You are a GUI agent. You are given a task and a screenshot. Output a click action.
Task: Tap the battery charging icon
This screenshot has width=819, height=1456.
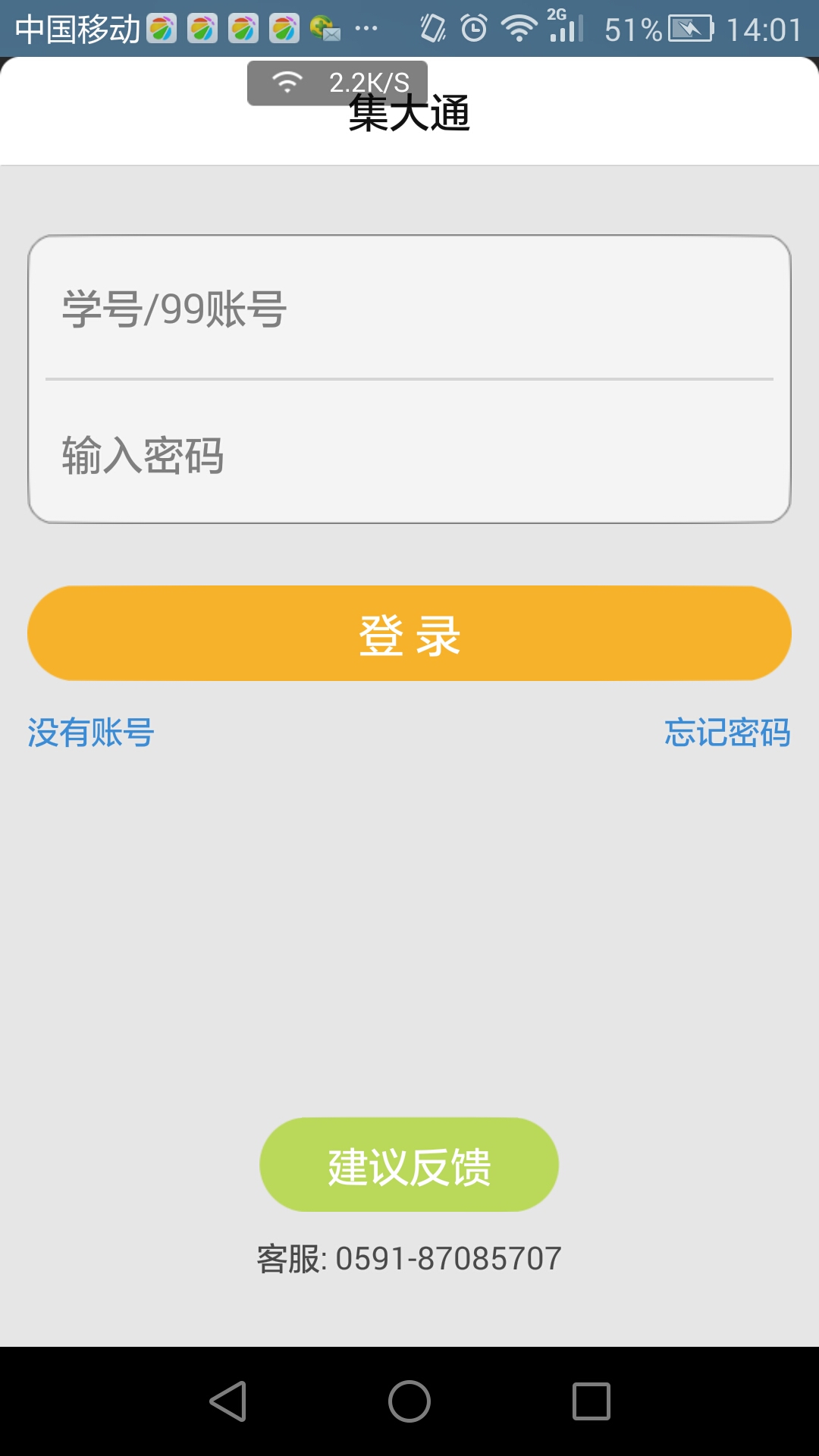coord(690,28)
